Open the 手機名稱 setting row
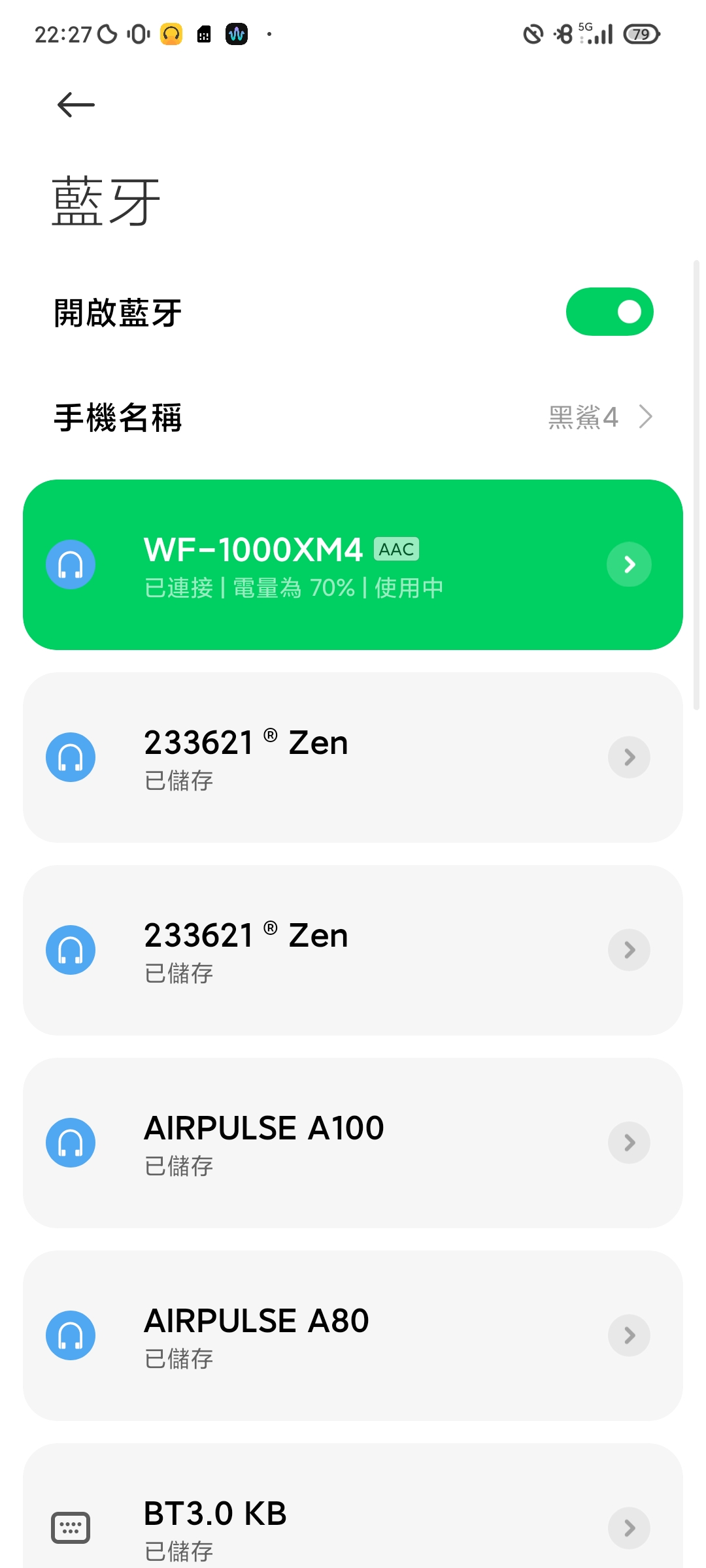The height and width of the screenshot is (1568, 706). pyautogui.click(x=353, y=417)
